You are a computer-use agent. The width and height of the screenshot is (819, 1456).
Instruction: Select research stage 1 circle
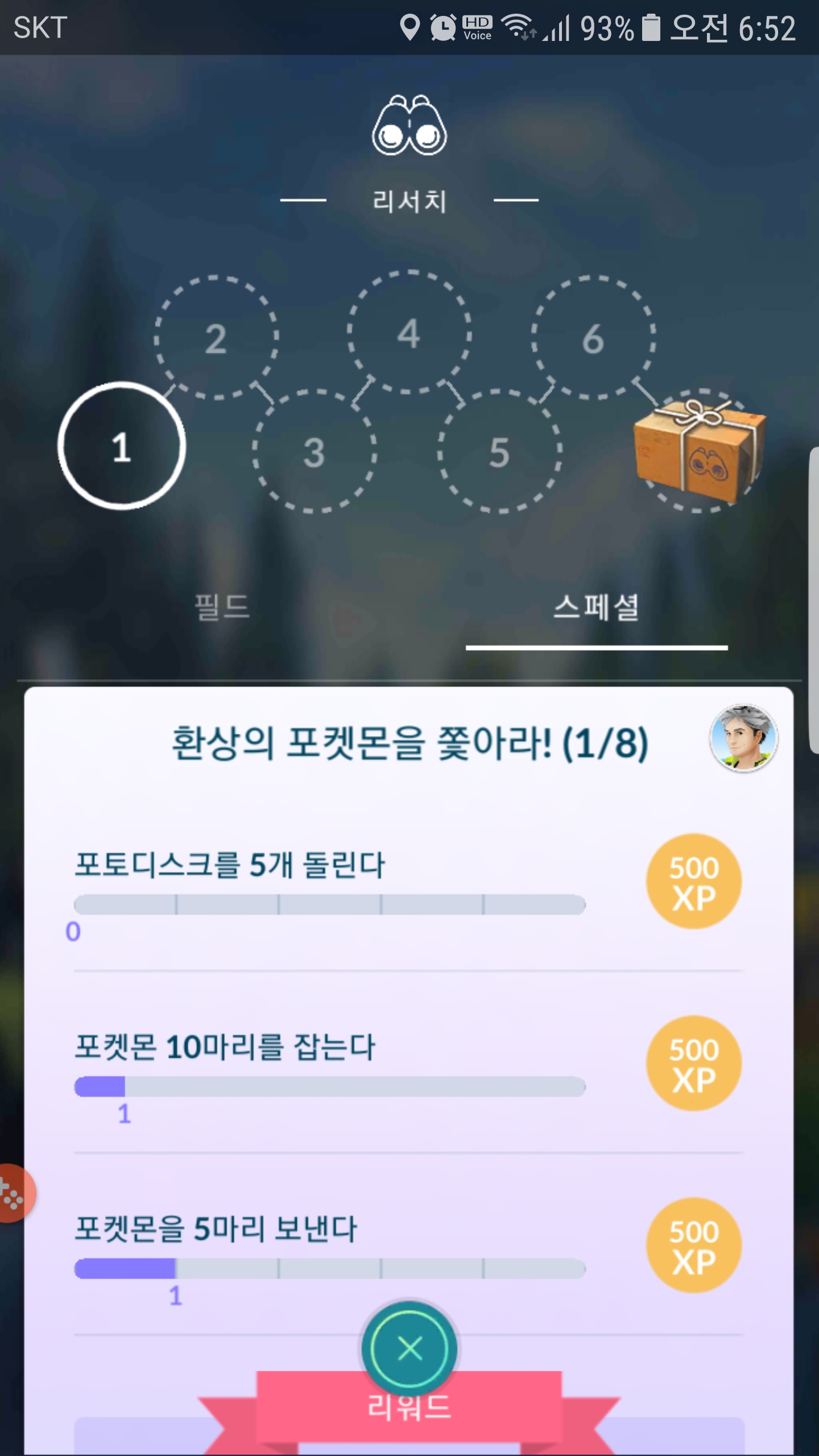(x=122, y=446)
